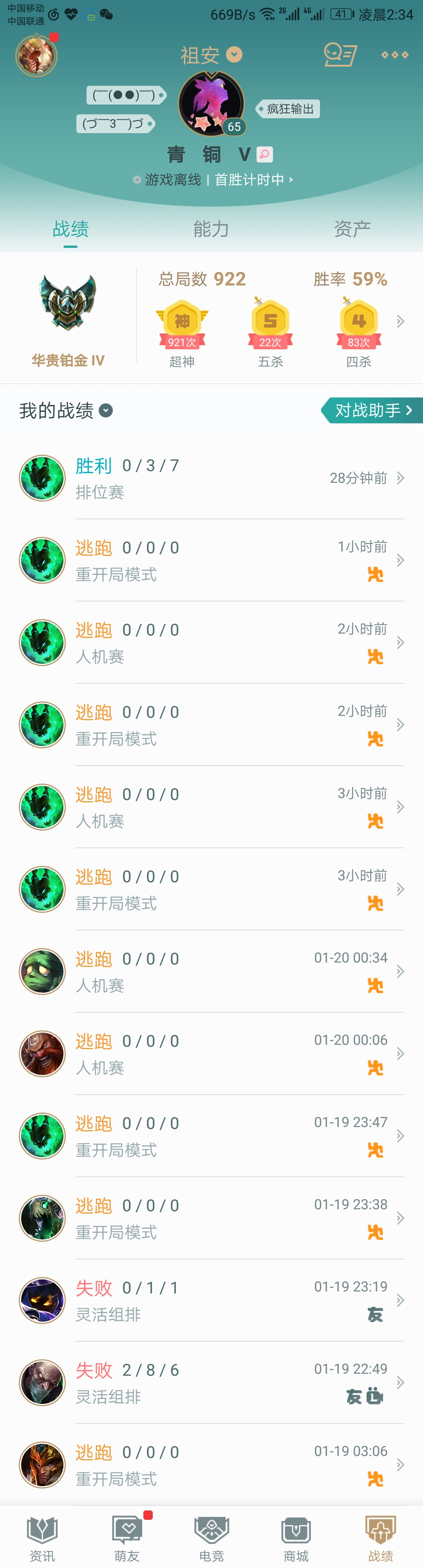Open 对战助手 button

(372, 410)
